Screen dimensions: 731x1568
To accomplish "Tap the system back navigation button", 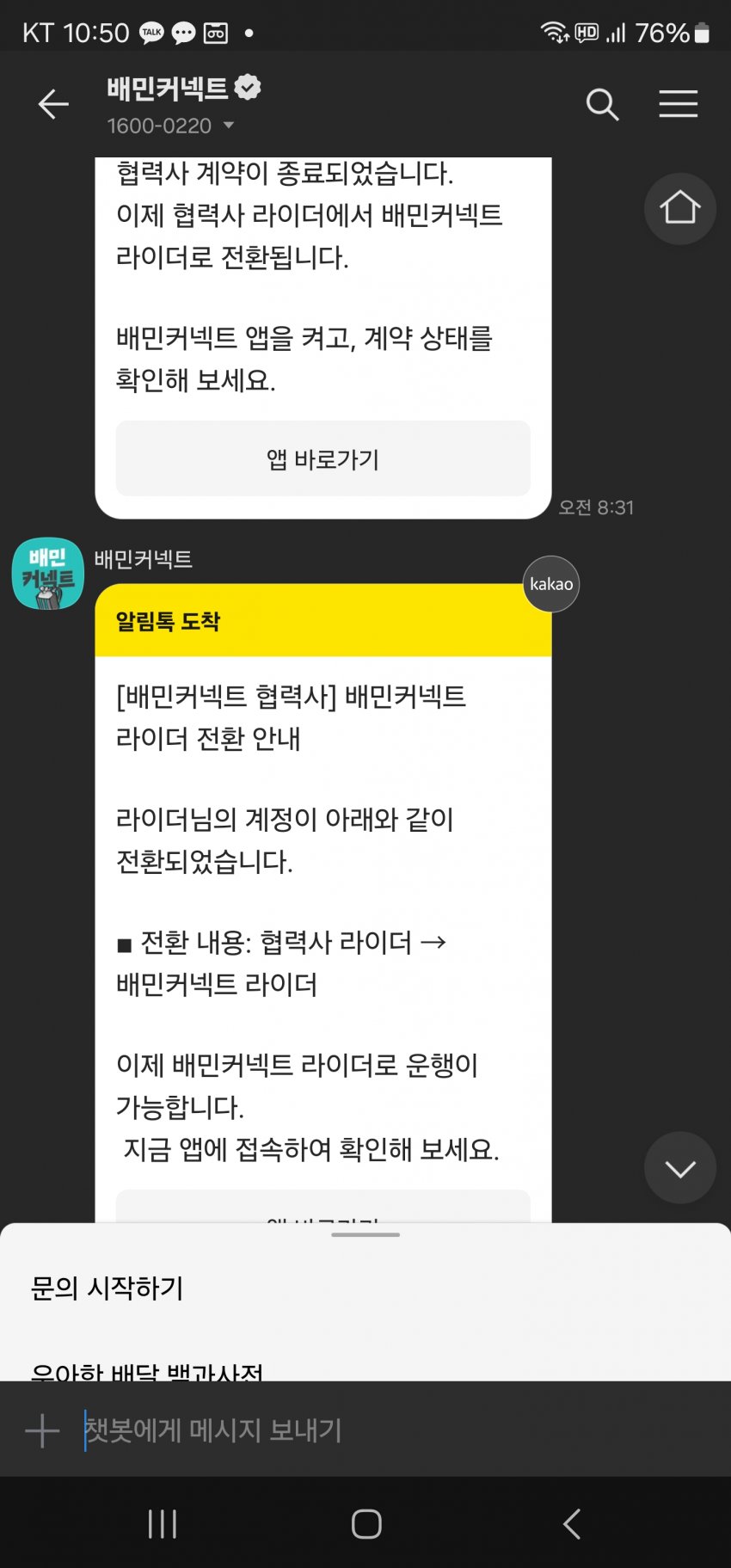I will [x=571, y=1523].
